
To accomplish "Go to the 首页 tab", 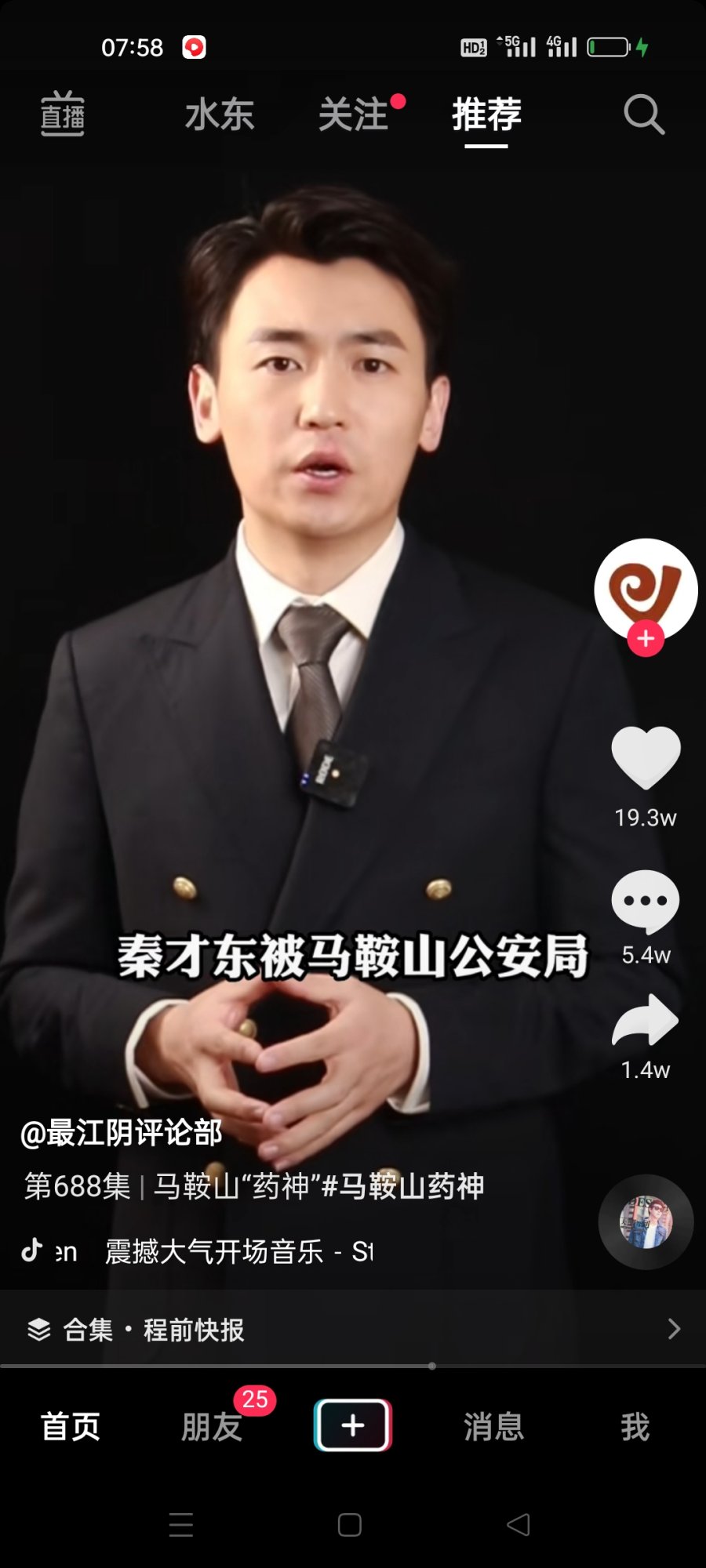I will tap(71, 1426).
